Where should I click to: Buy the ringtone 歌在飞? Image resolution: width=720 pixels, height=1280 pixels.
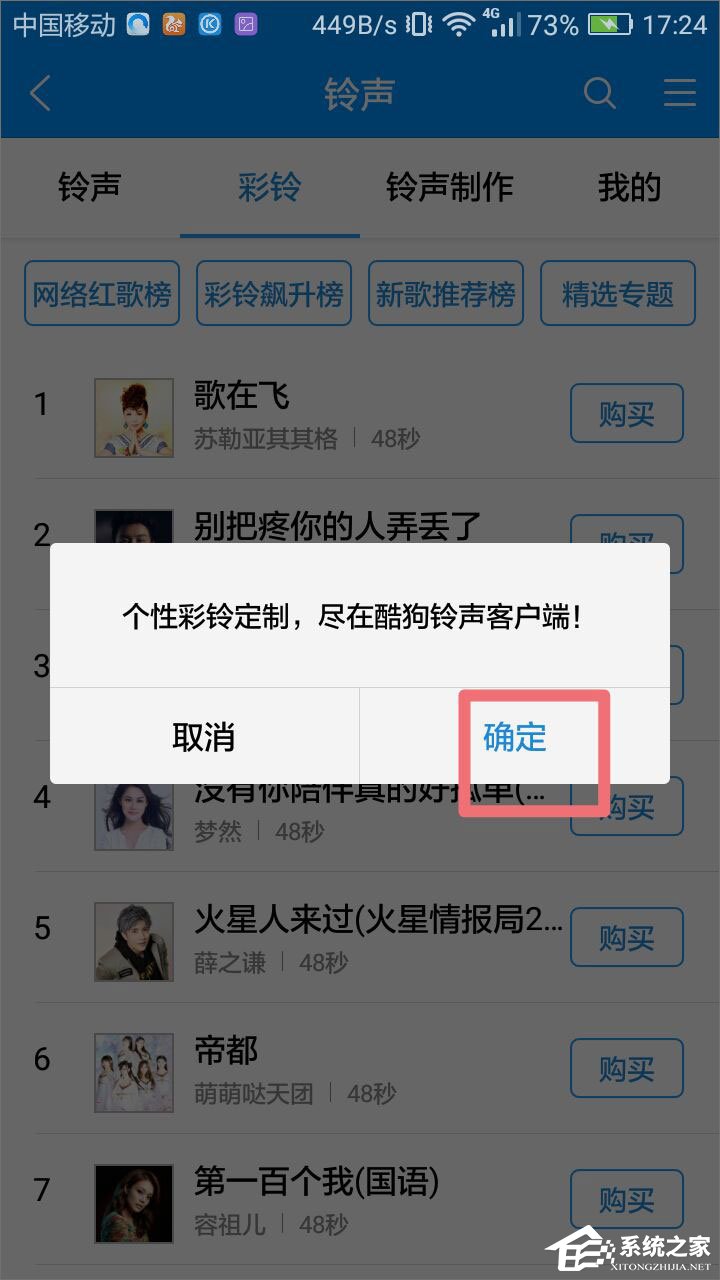click(627, 413)
